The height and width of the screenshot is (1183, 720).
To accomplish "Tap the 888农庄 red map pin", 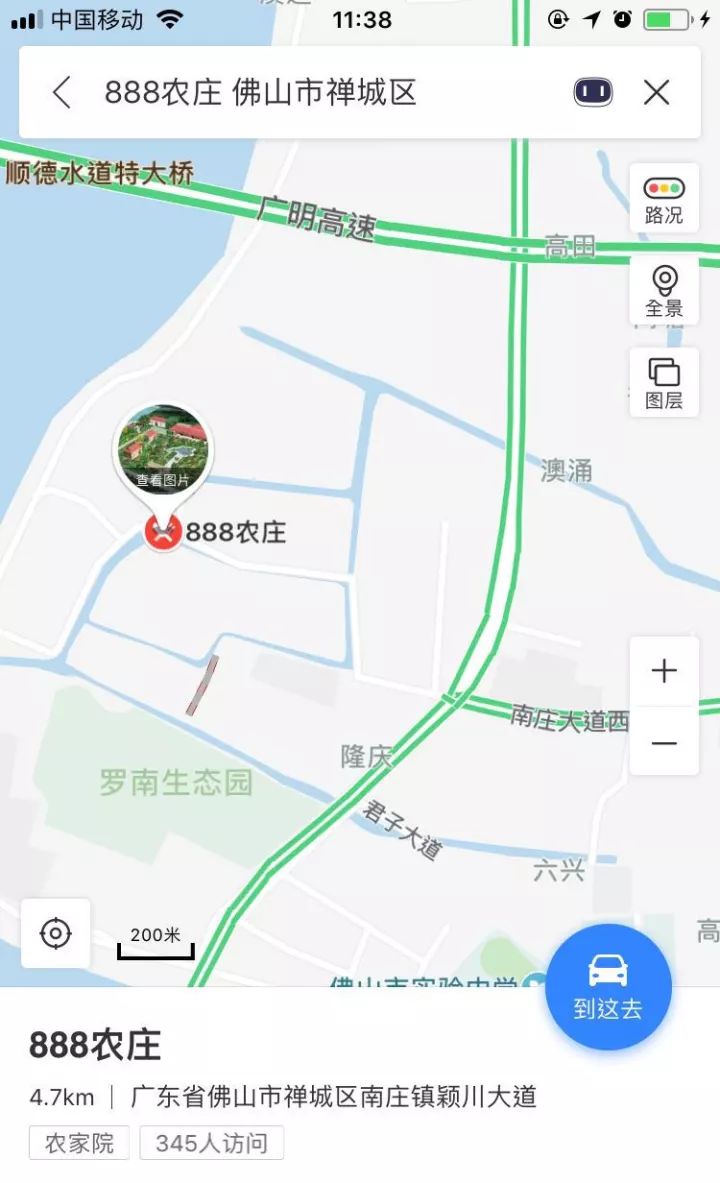I will [163, 528].
